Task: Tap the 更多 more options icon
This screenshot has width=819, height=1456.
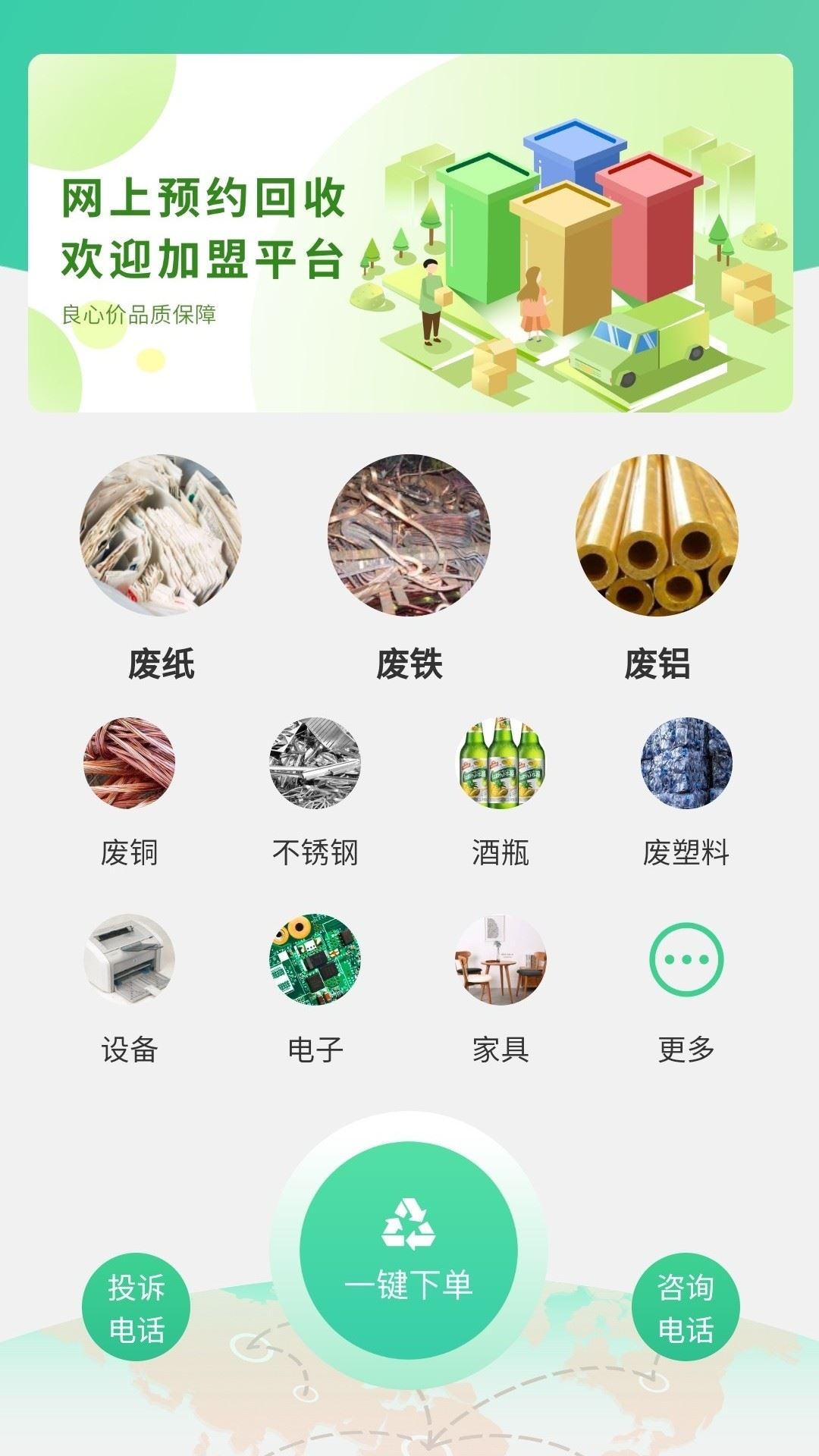Action: 686,958
